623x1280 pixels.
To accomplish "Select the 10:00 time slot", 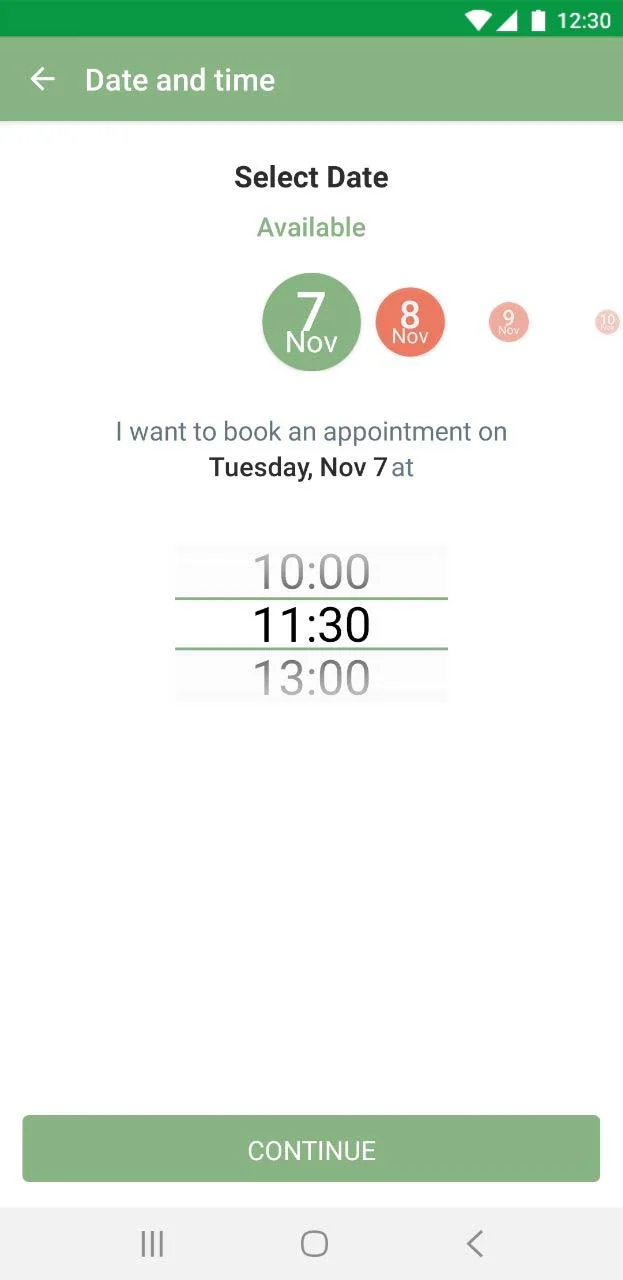I will (x=311, y=572).
